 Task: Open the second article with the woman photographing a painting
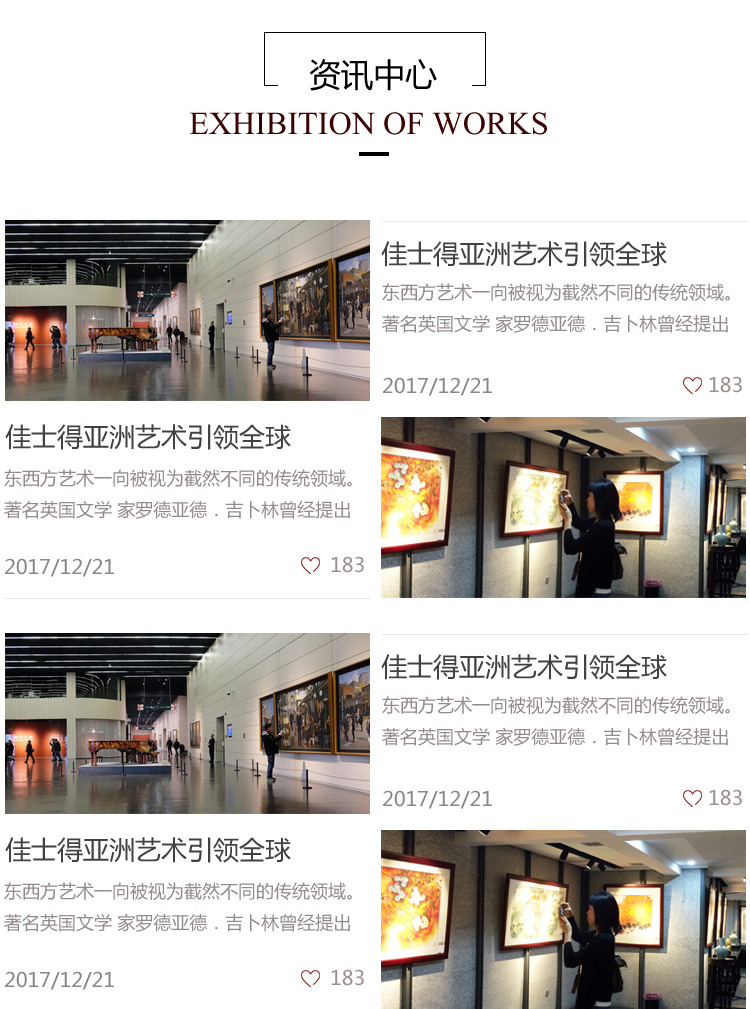pos(563,507)
